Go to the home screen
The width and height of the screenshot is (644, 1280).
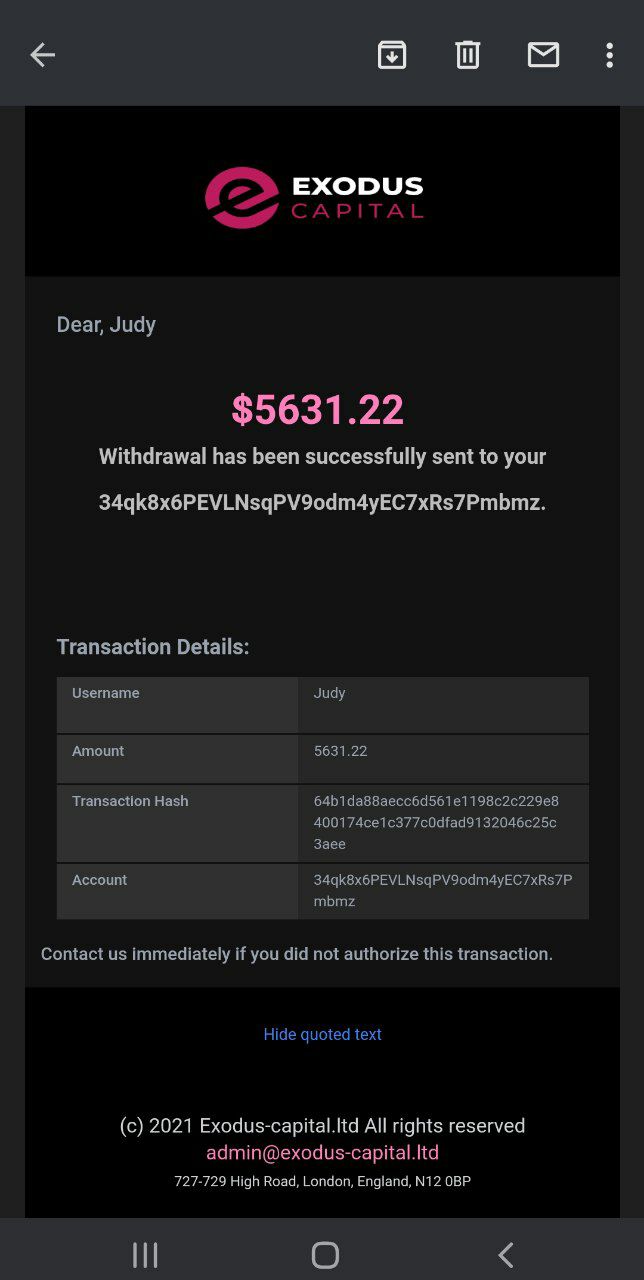tap(325, 1255)
